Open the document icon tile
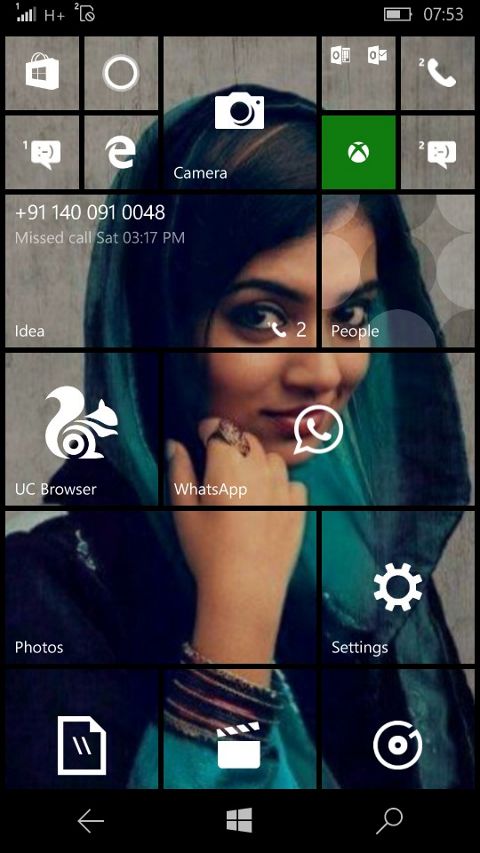 click(82, 729)
